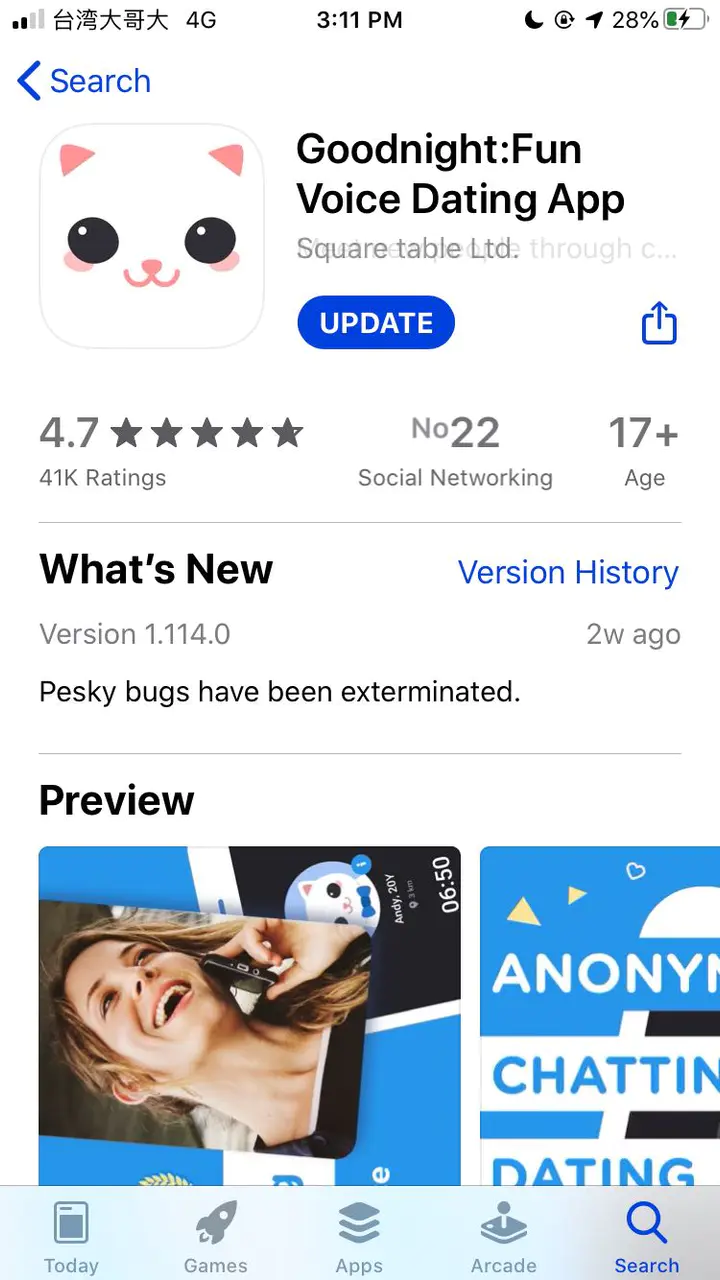The image size is (720, 1280).
Task: Select the Search tab
Action: click(646, 1237)
